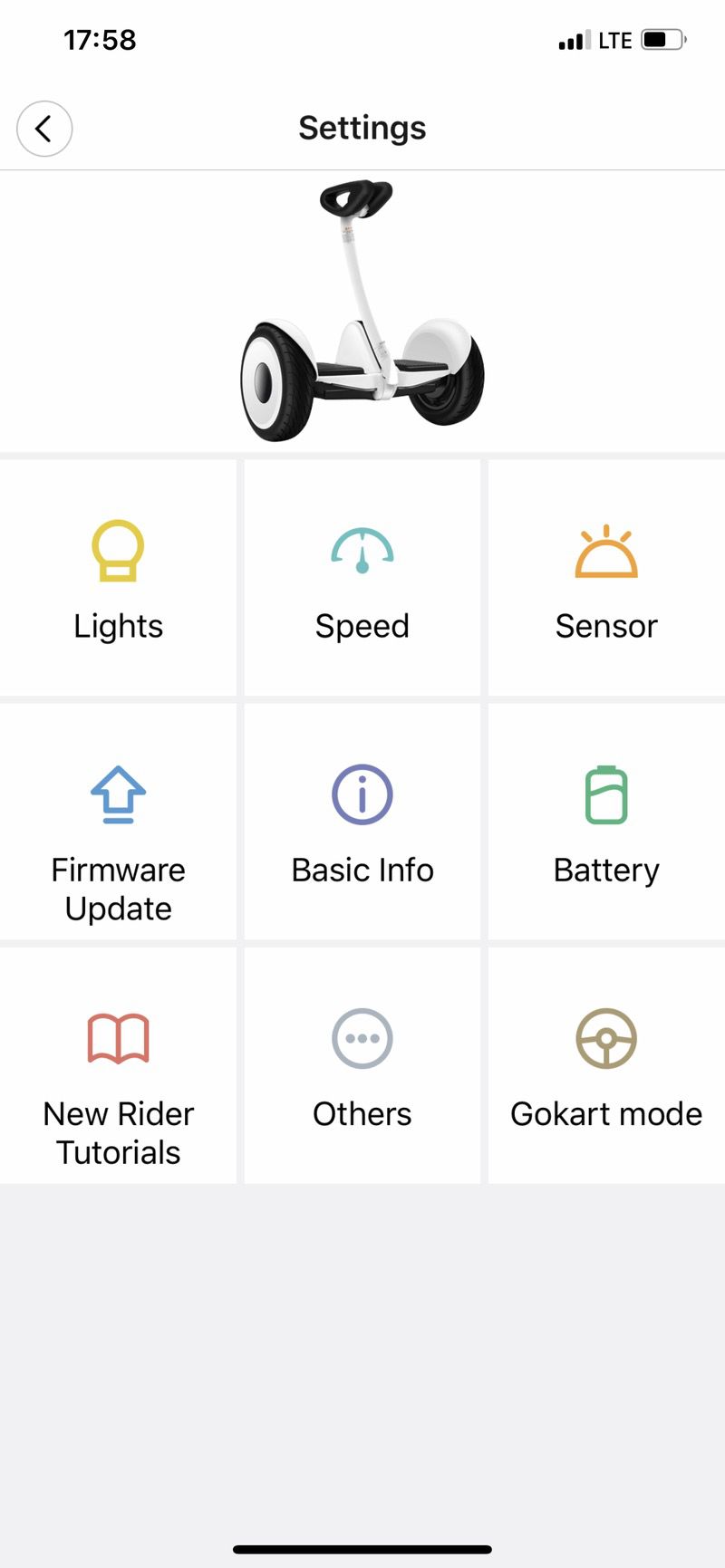Go back from Settings

pyautogui.click(x=43, y=129)
